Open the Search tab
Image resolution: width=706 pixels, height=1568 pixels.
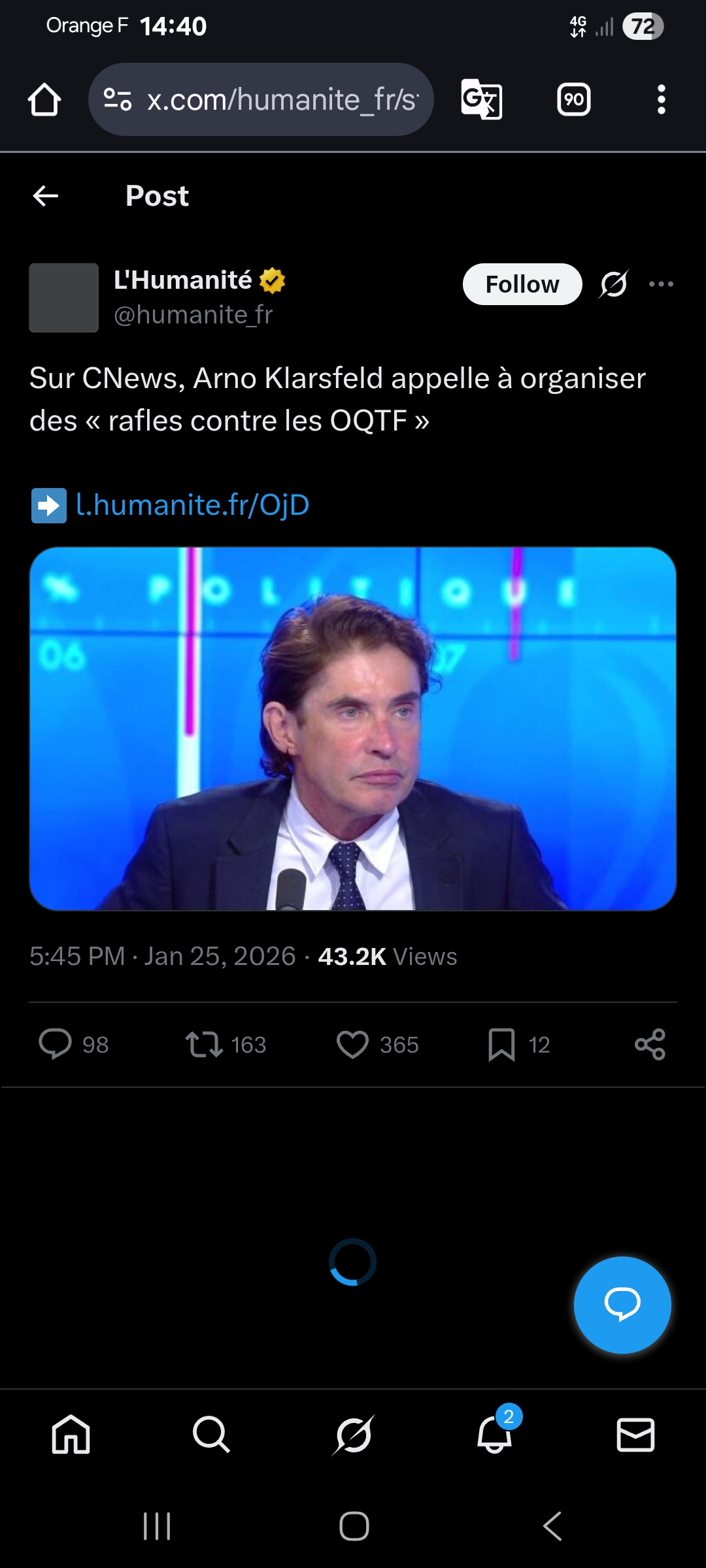(211, 1434)
